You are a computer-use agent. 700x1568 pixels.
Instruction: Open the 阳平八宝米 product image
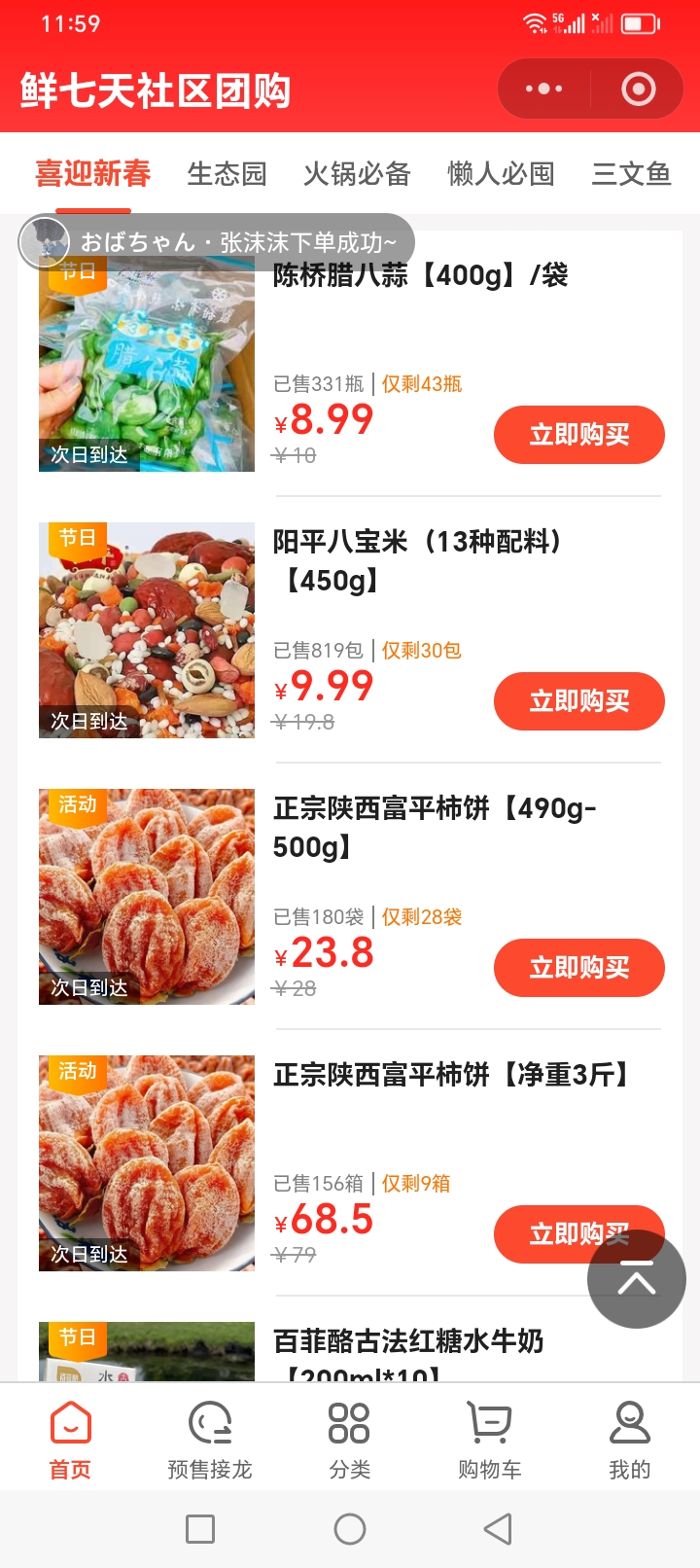[x=147, y=630]
